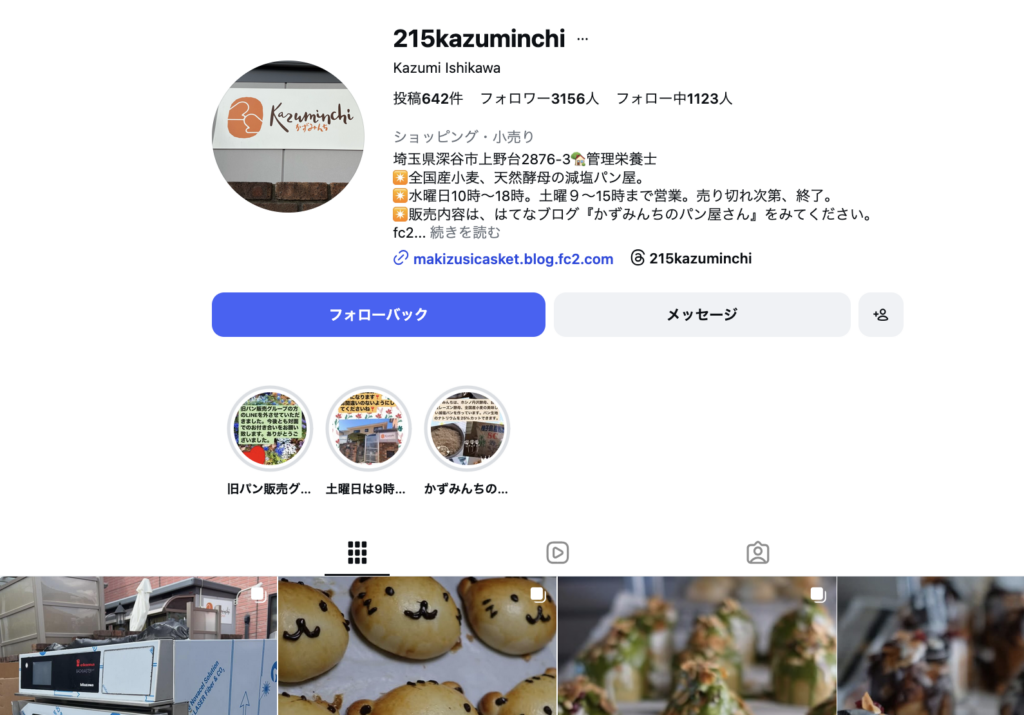Open the options menu next to 215kazuminchi
This screenshot has height=715, width=1024.
583,40
